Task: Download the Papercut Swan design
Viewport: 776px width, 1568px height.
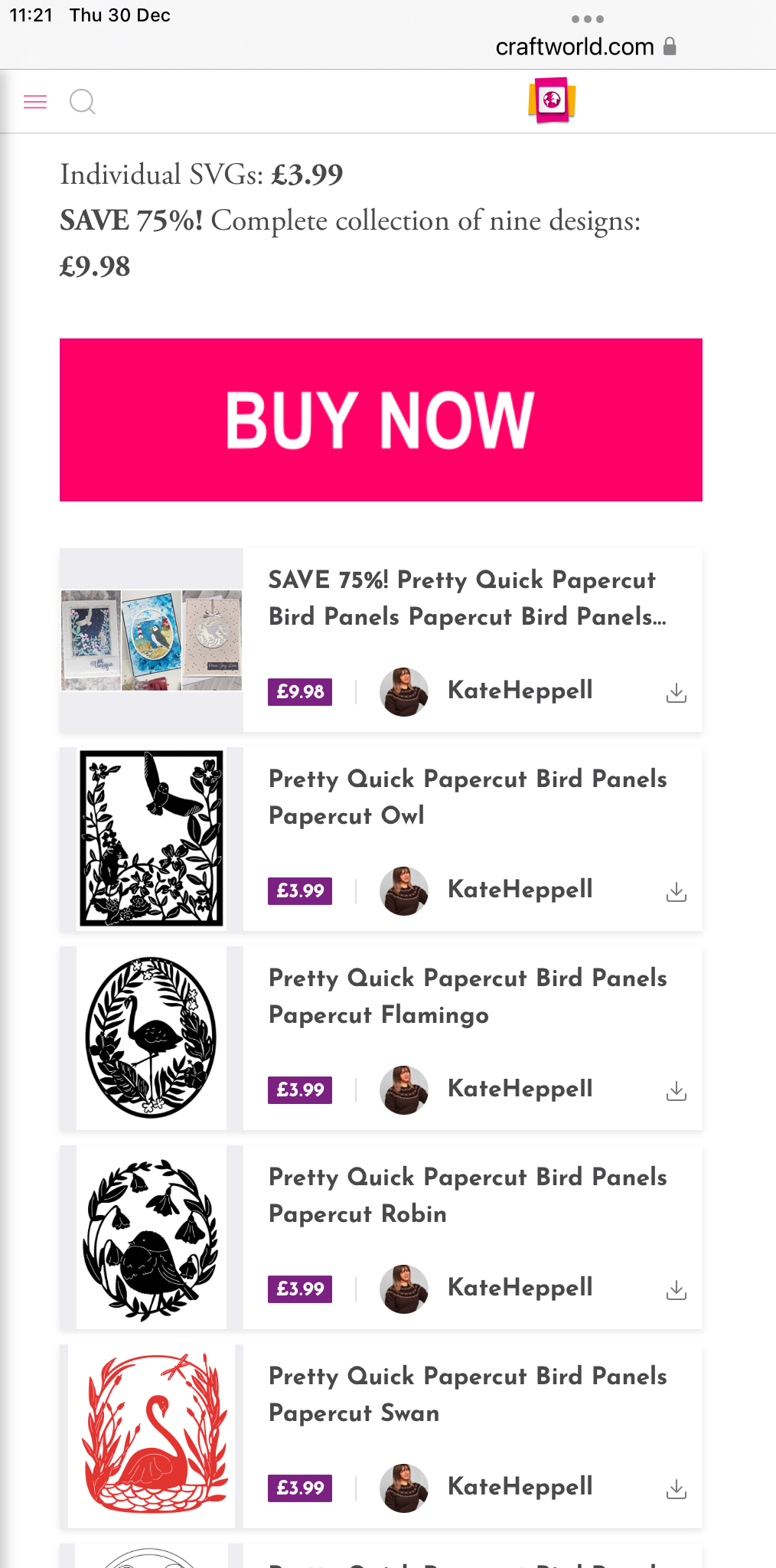Action: pos(676,1490)
